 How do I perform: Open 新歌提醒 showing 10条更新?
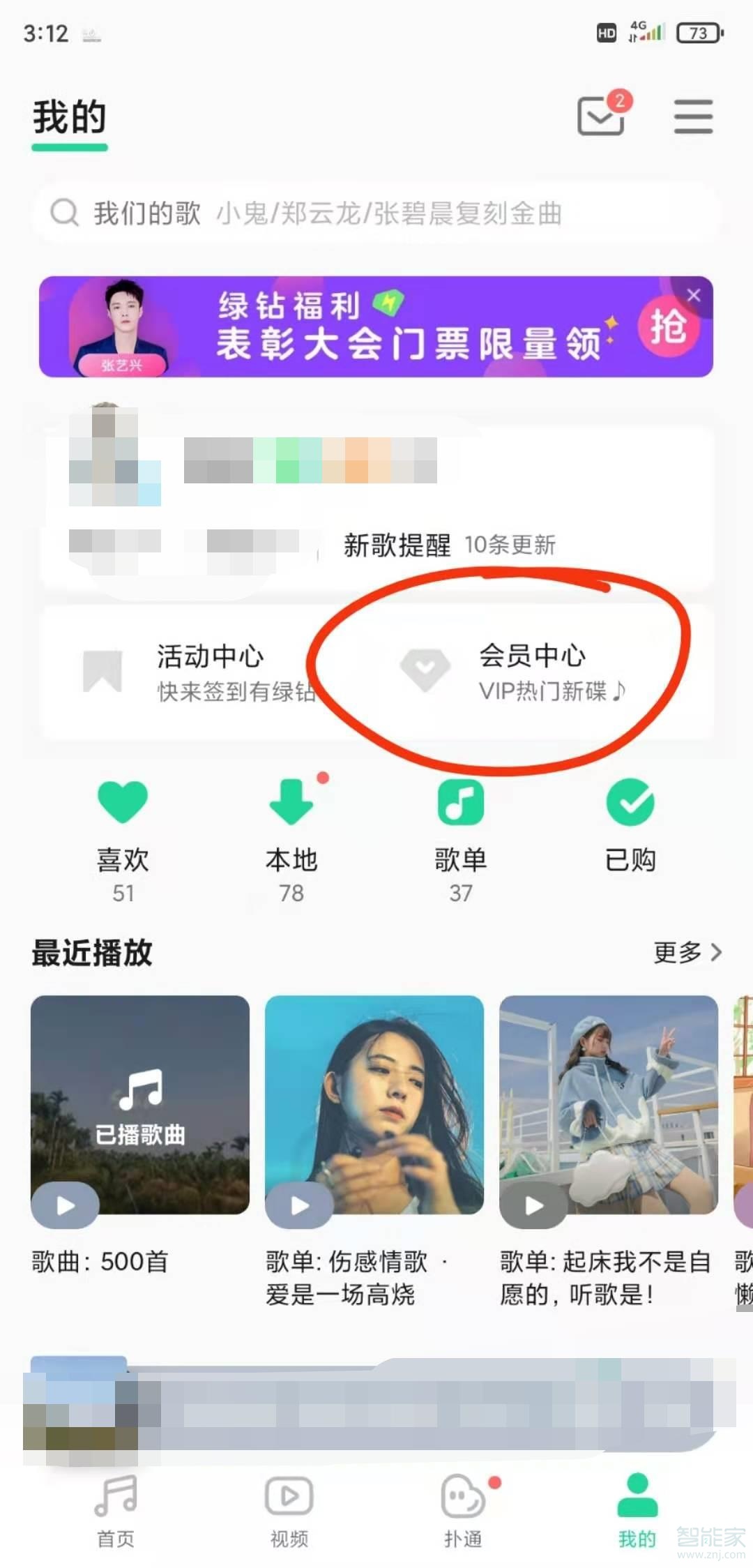pos(450,545)
